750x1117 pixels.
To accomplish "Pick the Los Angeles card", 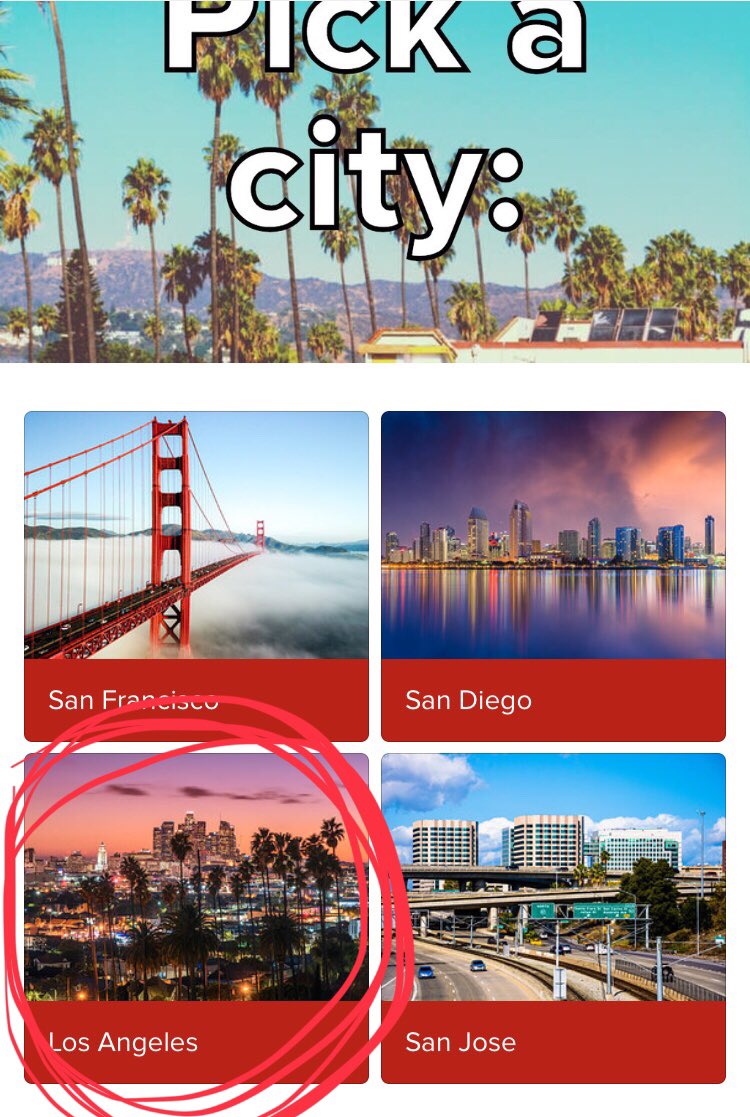I will click(197, 918).
